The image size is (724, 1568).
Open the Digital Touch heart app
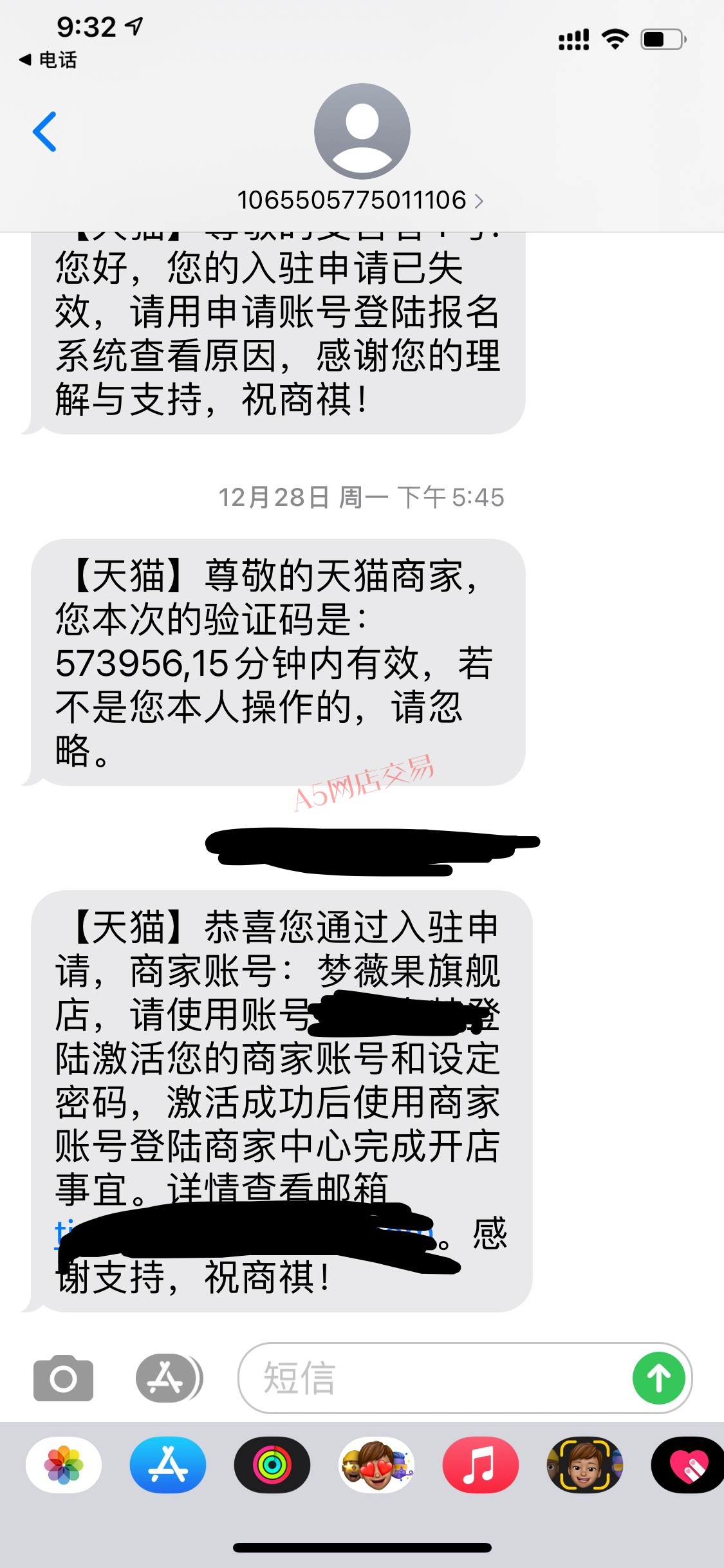tap(688, 1464)
